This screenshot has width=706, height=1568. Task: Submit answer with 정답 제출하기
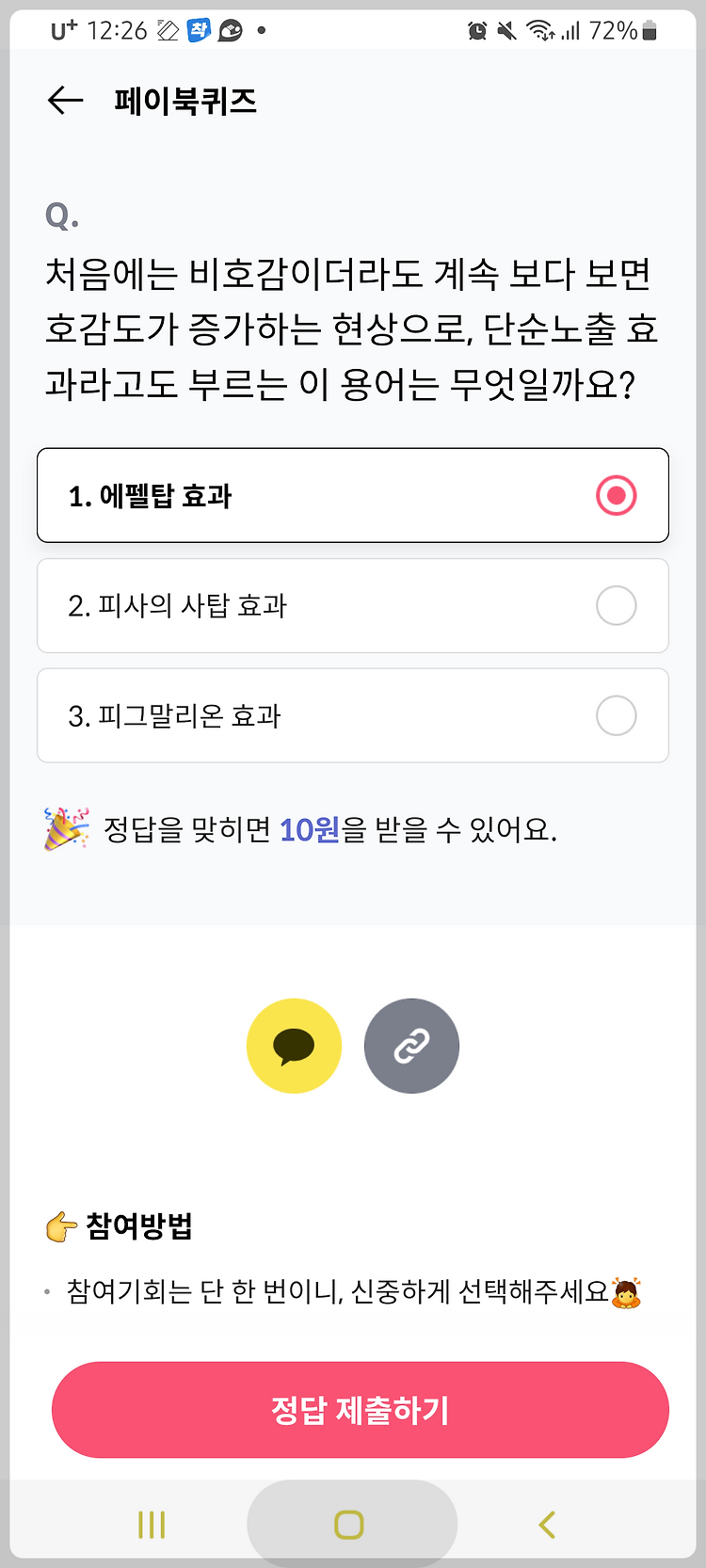tap(361, 1410)
